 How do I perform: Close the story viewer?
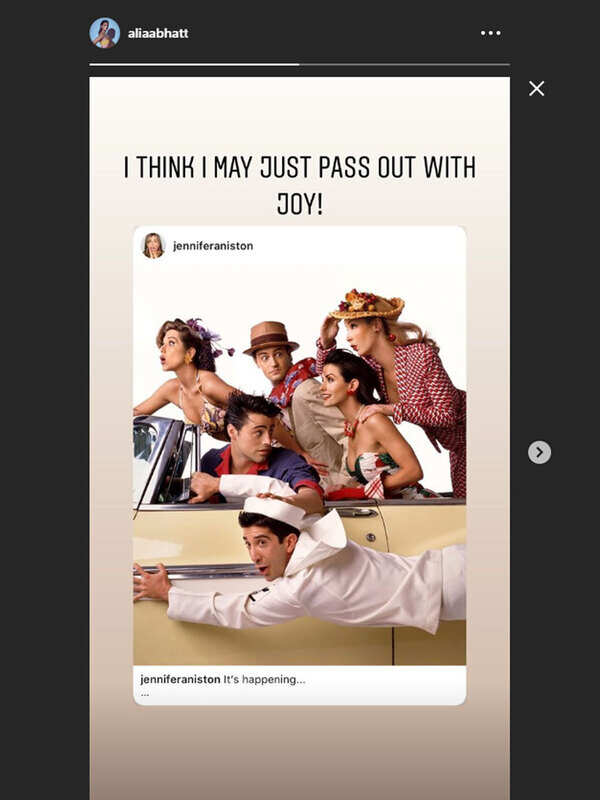tap(537, 88)
